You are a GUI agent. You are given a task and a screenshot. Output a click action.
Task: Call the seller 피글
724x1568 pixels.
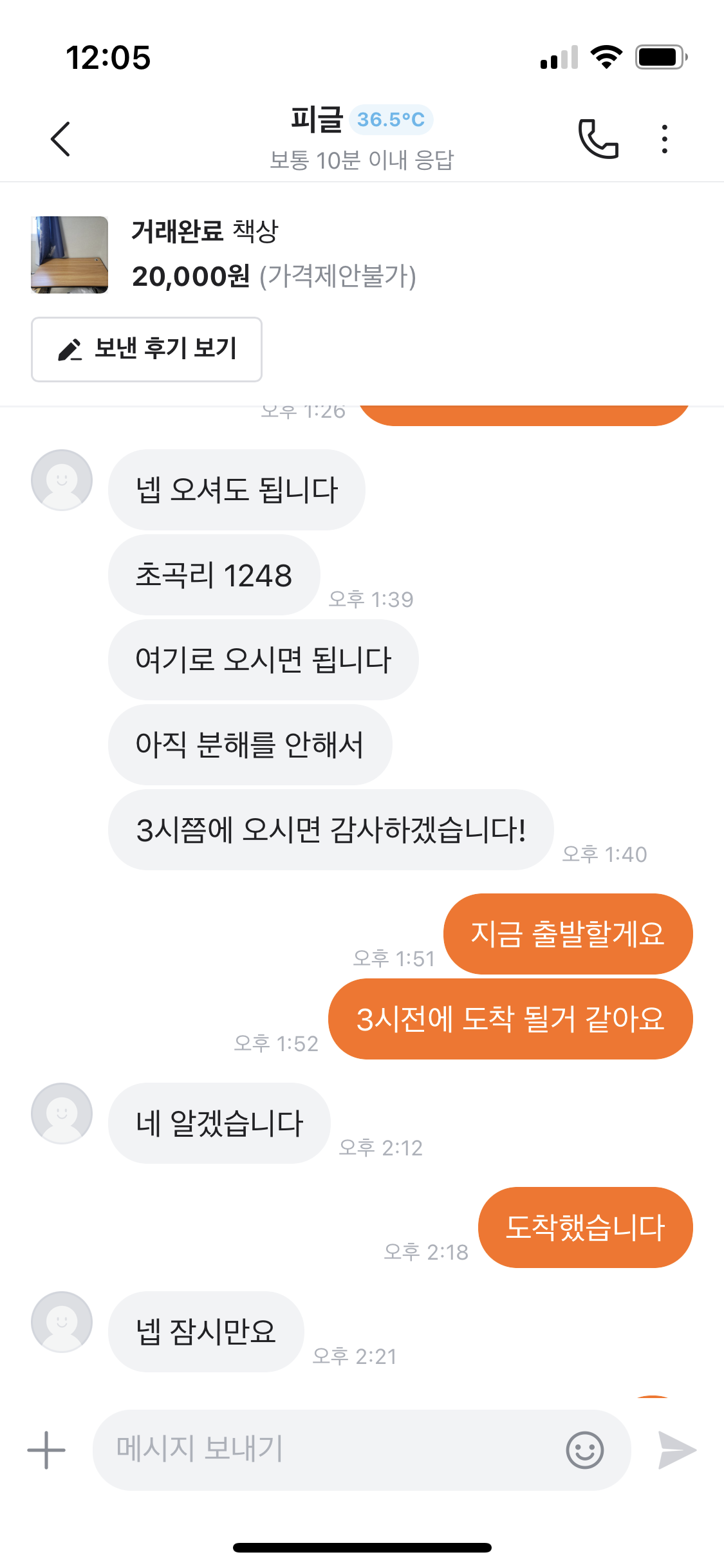(x=598, y=139)
